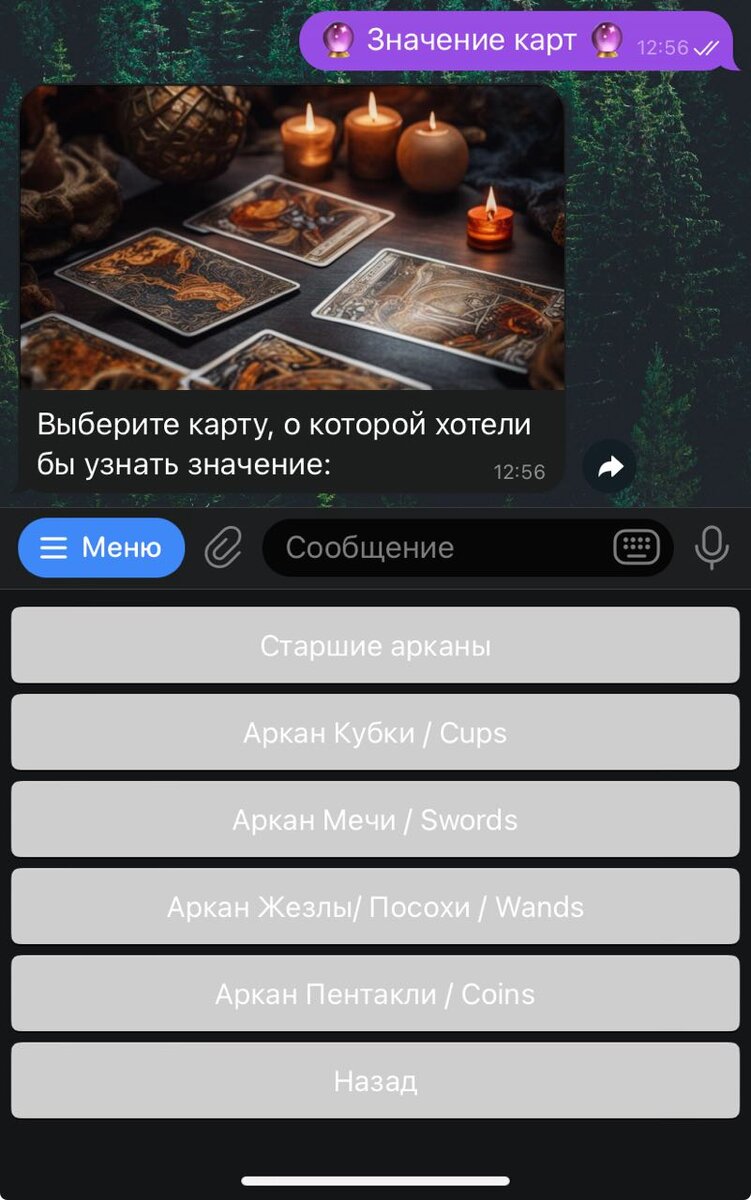Click the hamburger icon inside the Menu button
The height and width of the screenshot is (1200, 751).
pyautogui.click(x=53, y=547)
